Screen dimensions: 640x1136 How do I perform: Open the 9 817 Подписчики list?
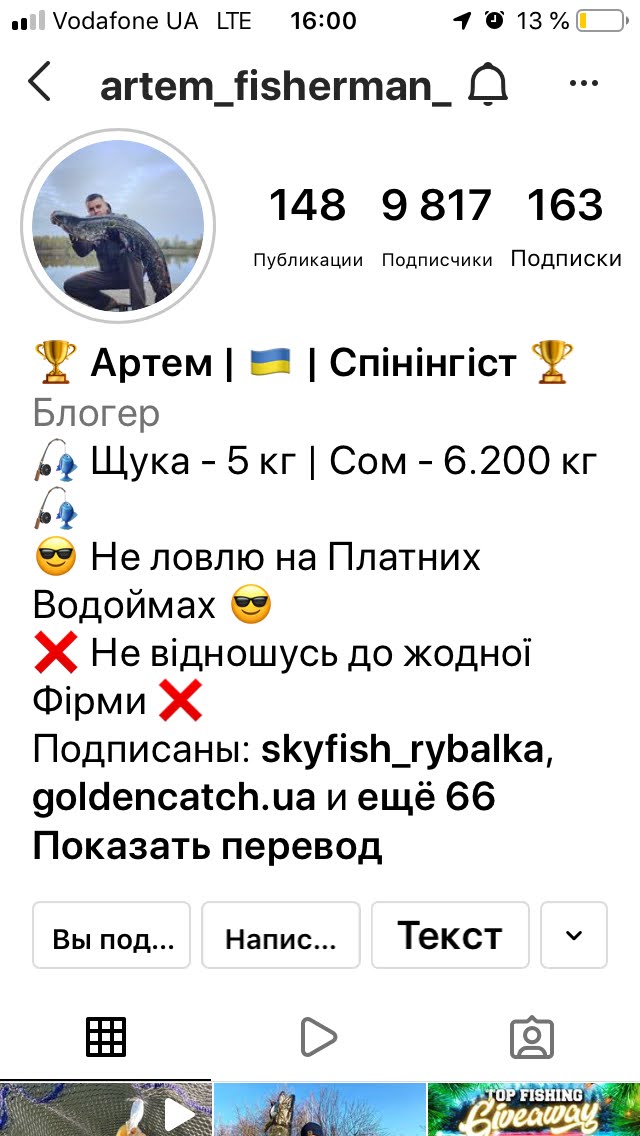click(437, 225)
